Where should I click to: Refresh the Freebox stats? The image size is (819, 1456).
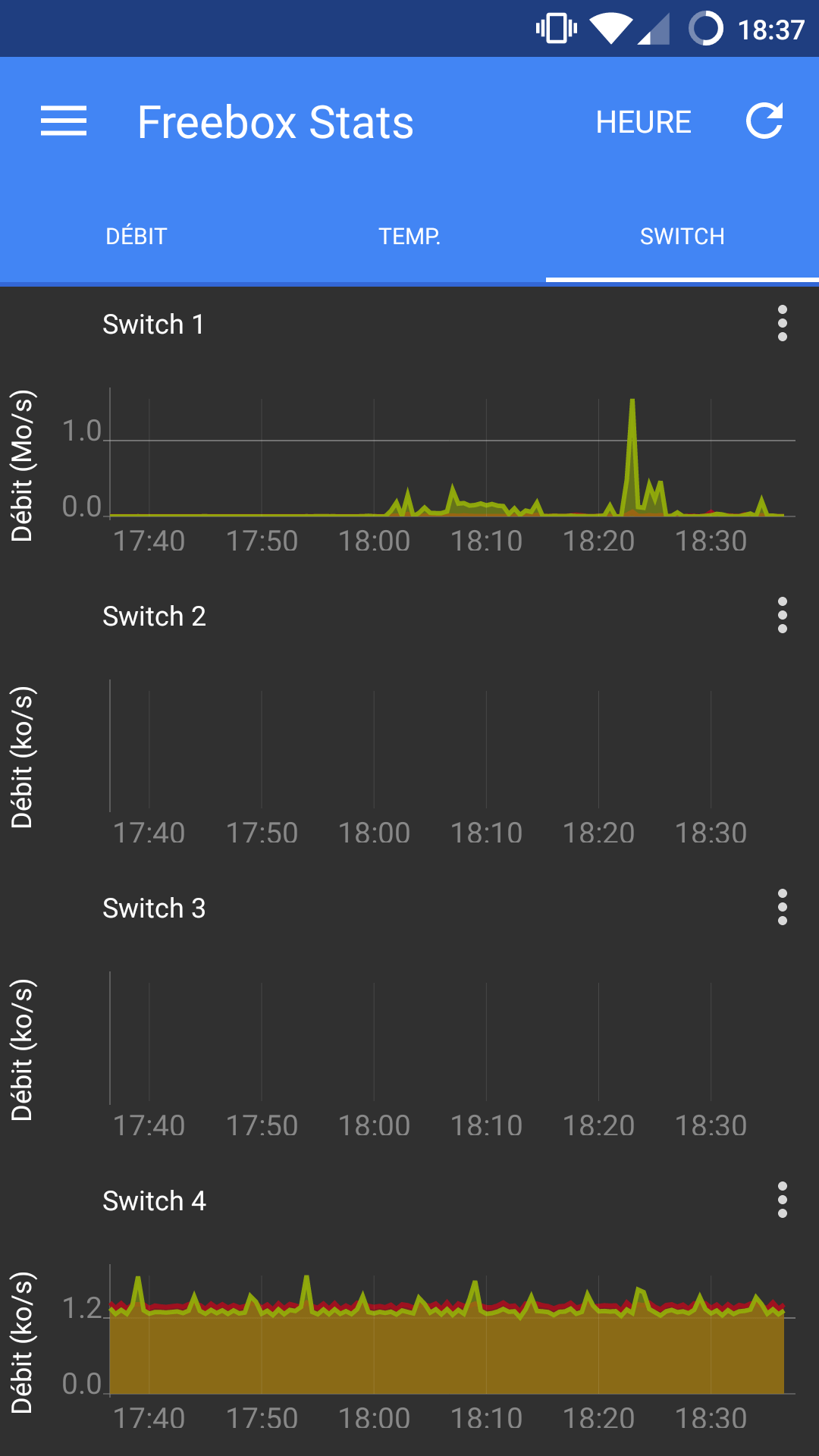click(x=764, y=121)
